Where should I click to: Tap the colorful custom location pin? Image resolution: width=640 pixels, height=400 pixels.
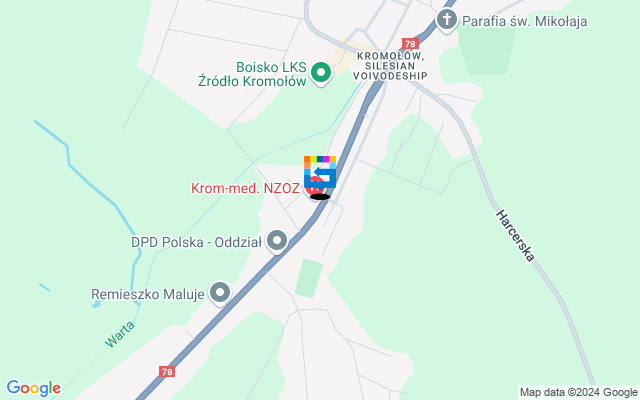coord(320,171)
